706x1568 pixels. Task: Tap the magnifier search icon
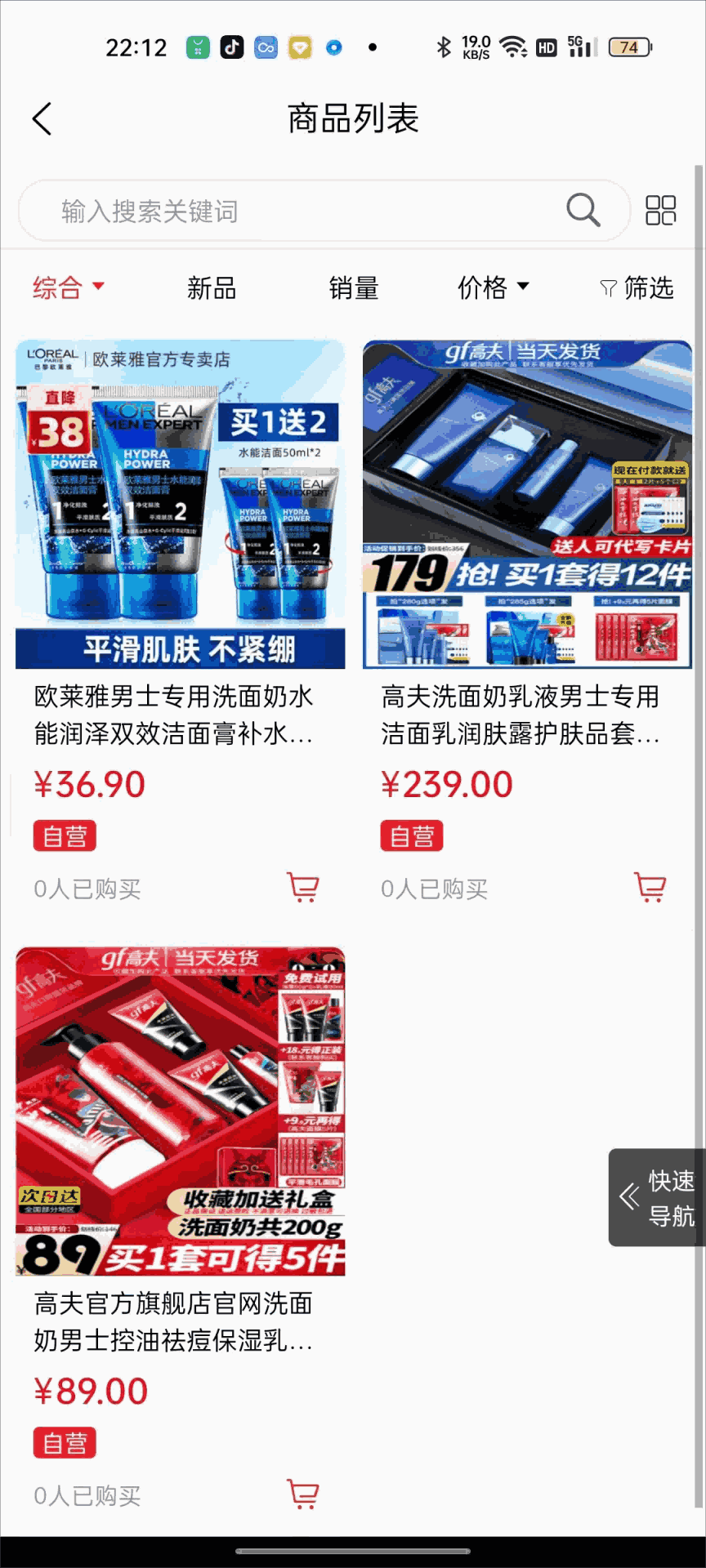[583, 211]
